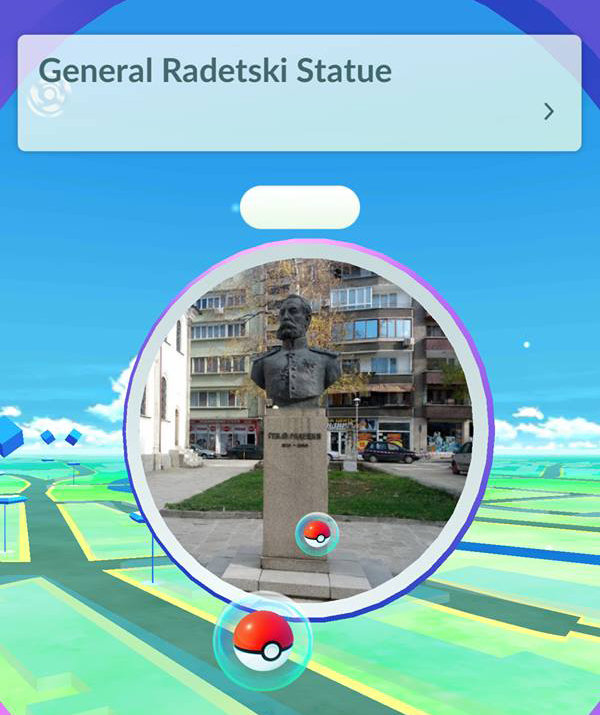Collect the small Poké Ball item bubble
Image resolution: width=600 pixels, height=715 pixels.
tap(317, 534)
